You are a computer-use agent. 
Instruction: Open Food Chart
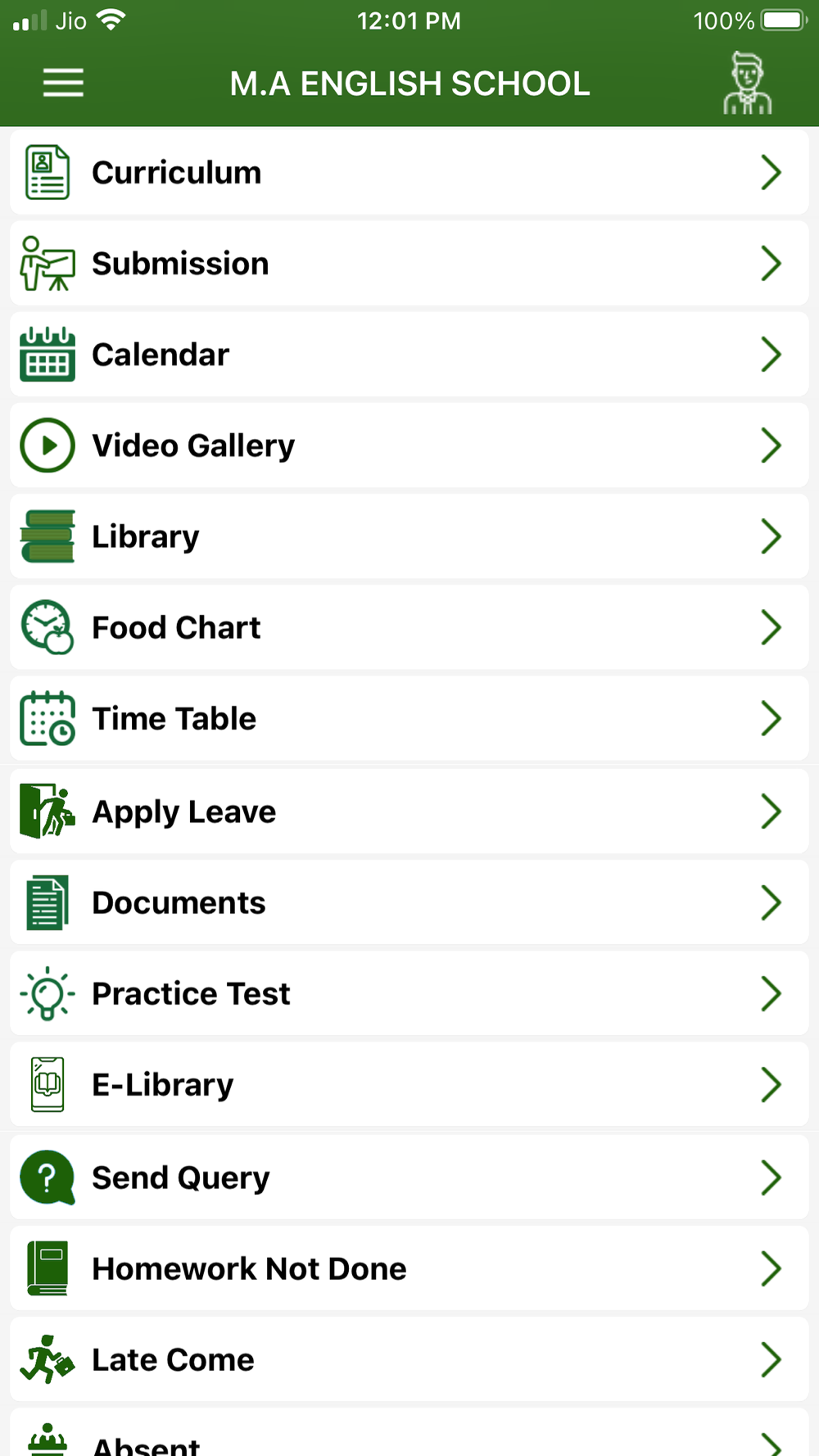[x=409, y=627]
